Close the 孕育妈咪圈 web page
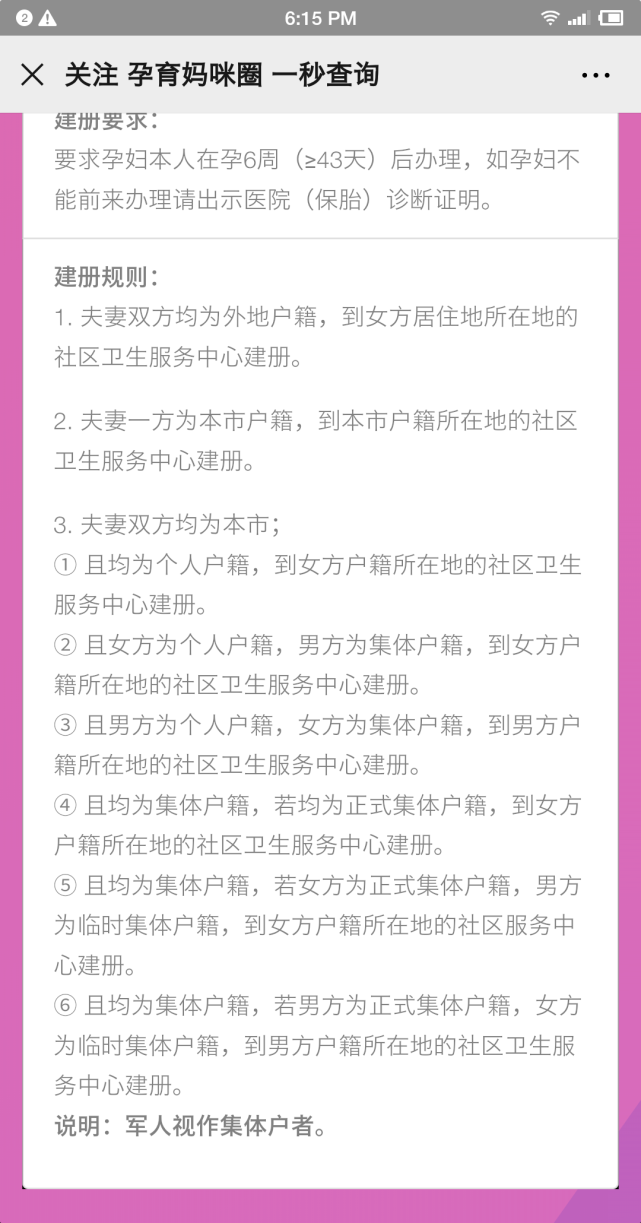The height and width of the screenshot is (1223, 641). tap(32, 74)
